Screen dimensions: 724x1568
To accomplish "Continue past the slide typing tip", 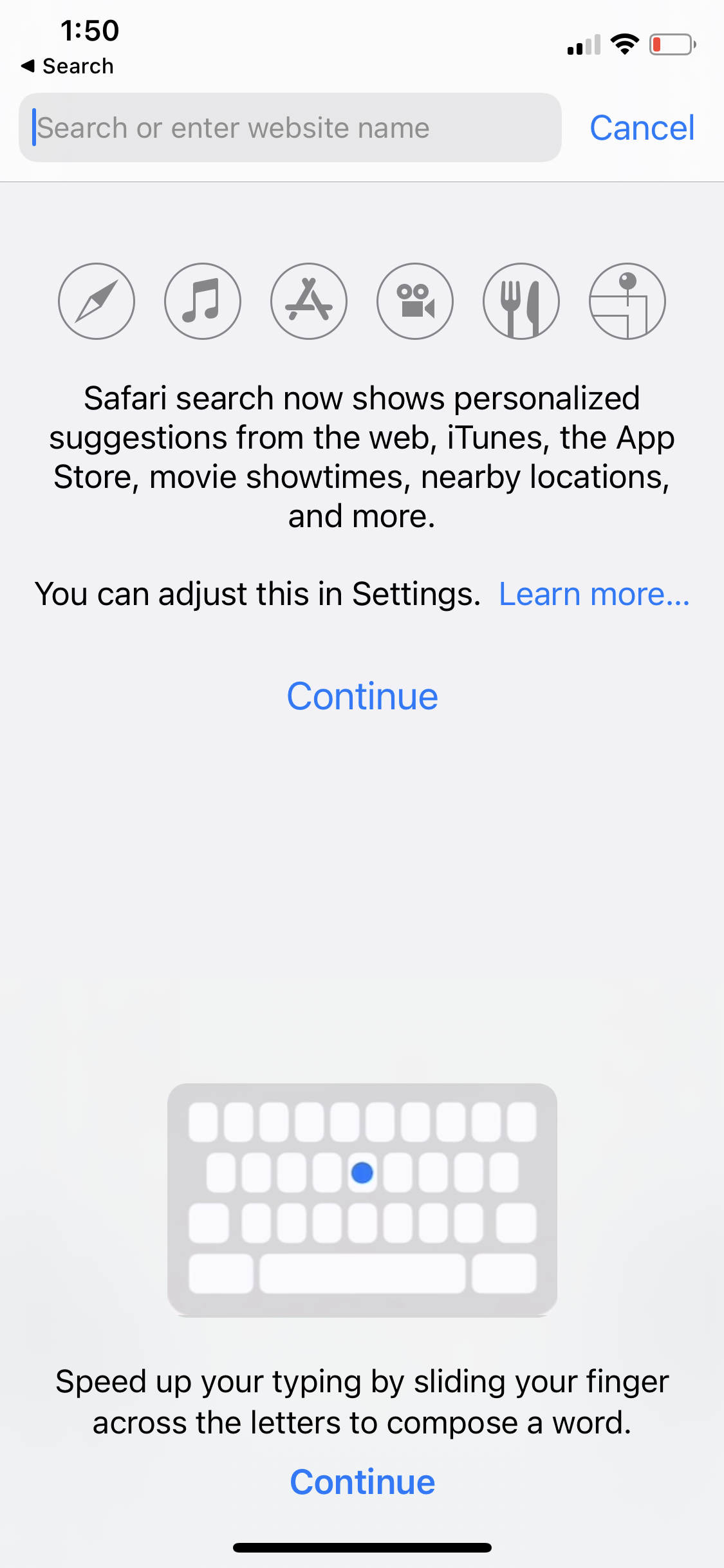I will point(362,1482).
